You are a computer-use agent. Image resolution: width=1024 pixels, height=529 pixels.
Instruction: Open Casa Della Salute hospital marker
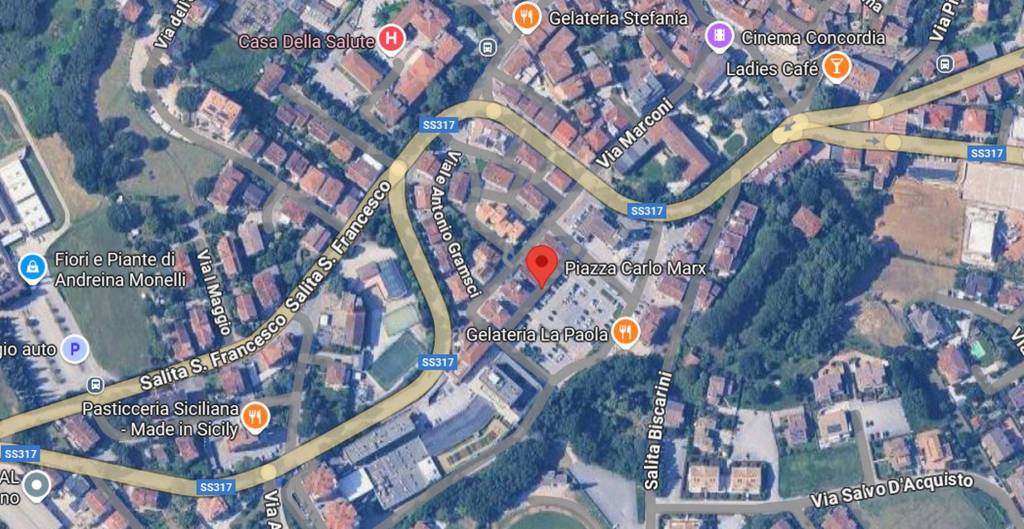coord(393,40)
